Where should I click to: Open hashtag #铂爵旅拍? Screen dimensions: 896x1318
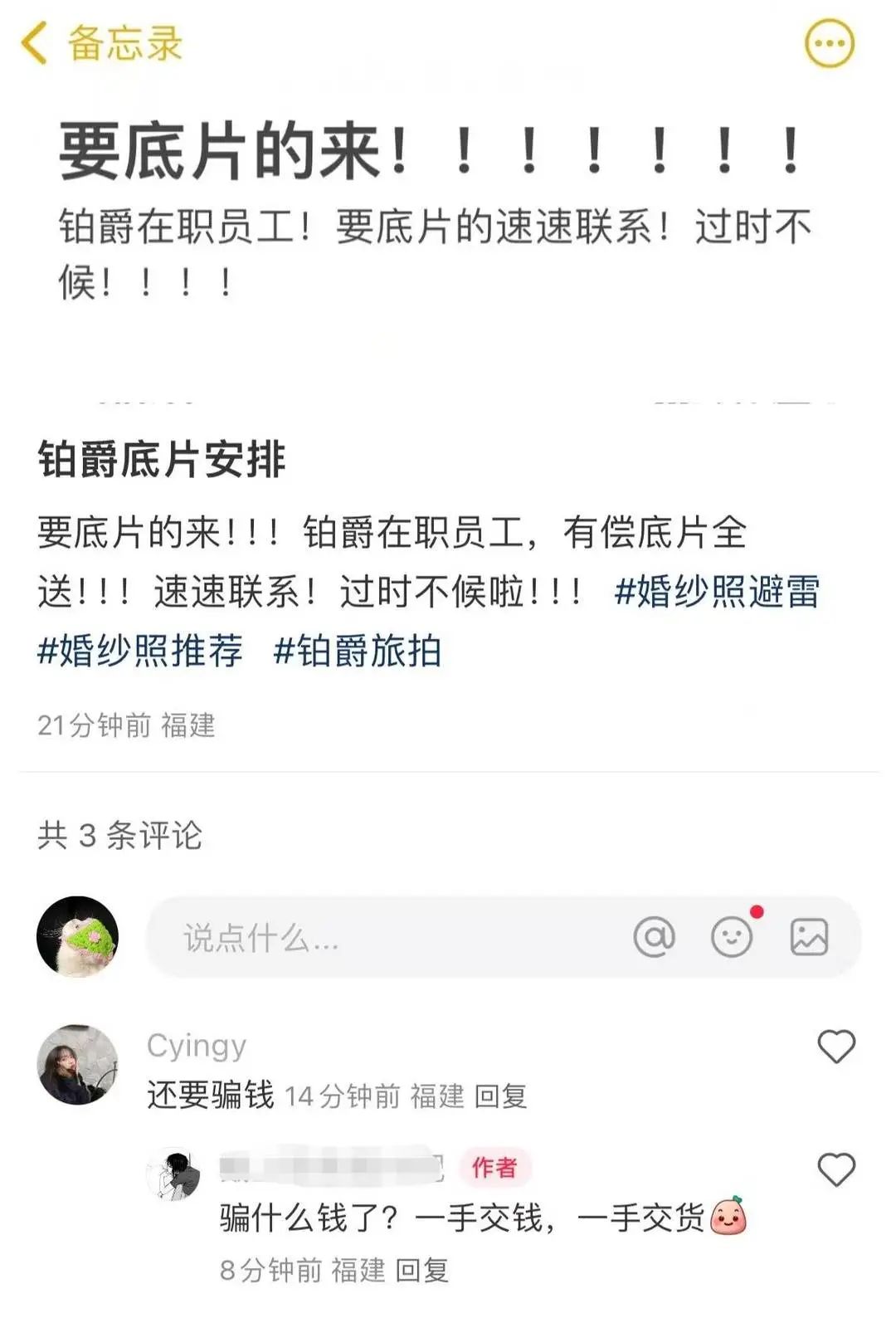click(x=358, y=651)
